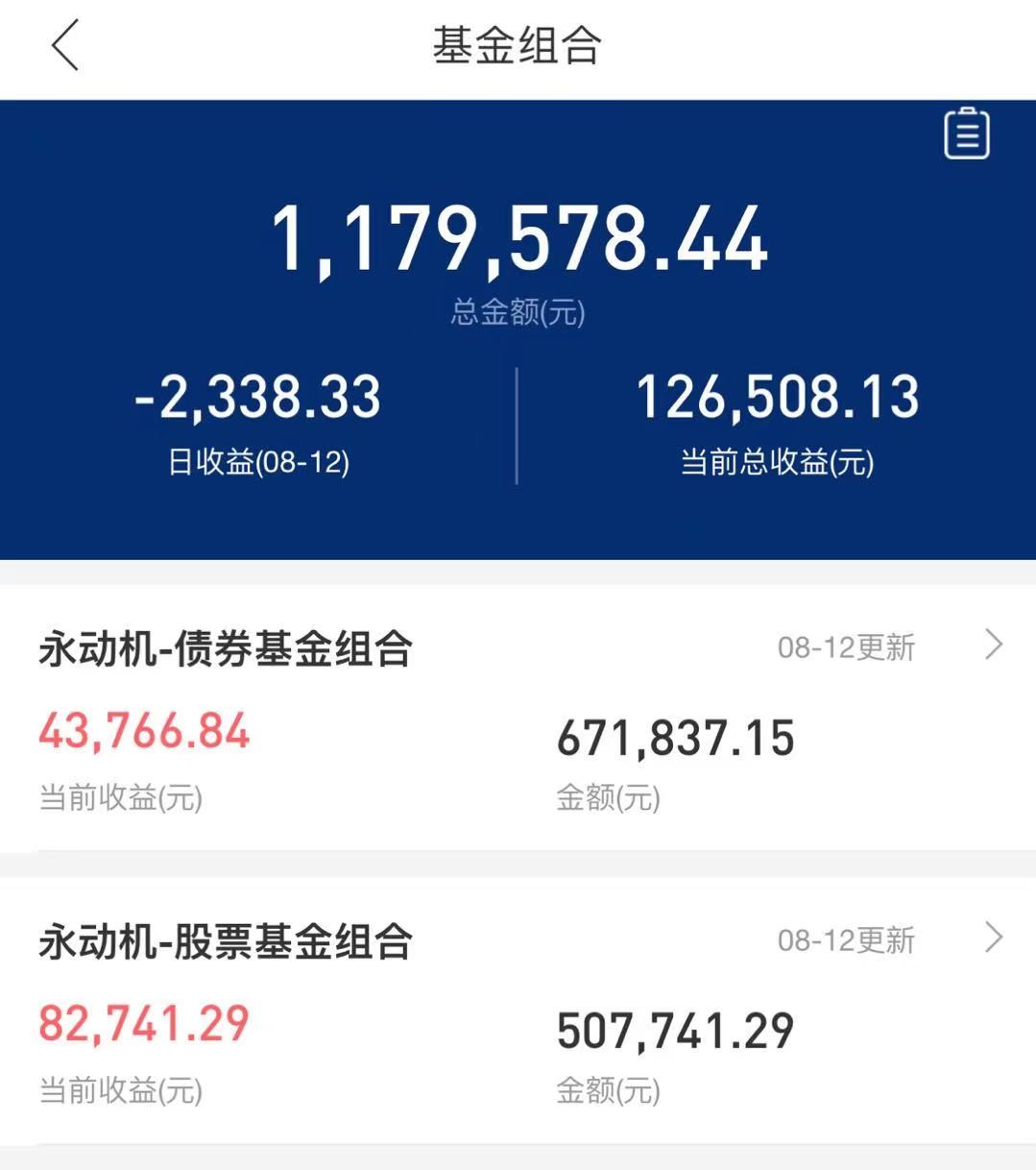Select stock portfolio 金额 507,741.29
1036x1170 pixels.
[x=674, y=1031]
